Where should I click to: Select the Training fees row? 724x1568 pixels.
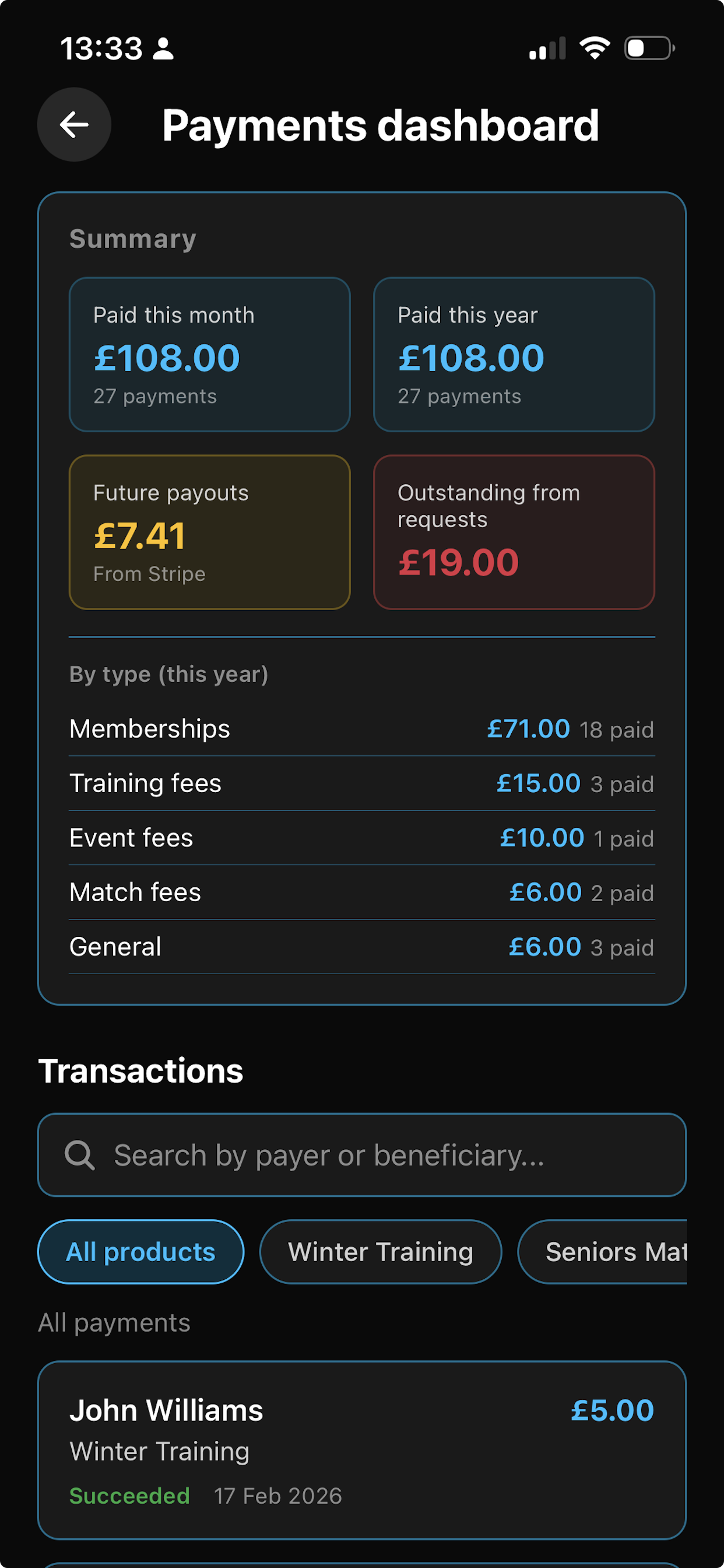(x=361, y=783)
